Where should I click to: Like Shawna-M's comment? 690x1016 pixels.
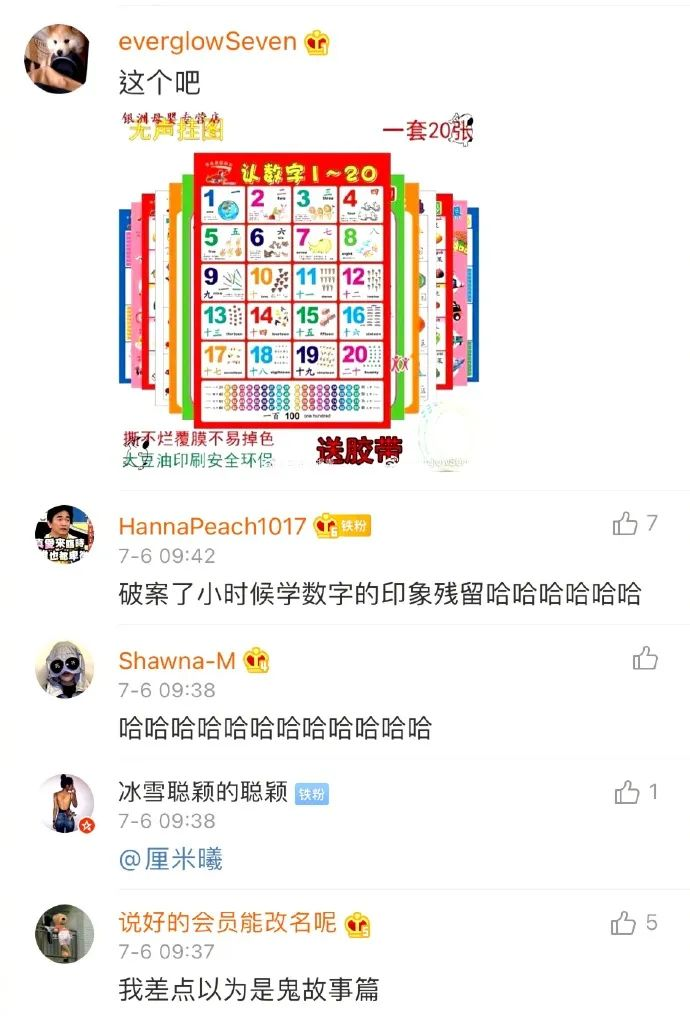point(645,658)
